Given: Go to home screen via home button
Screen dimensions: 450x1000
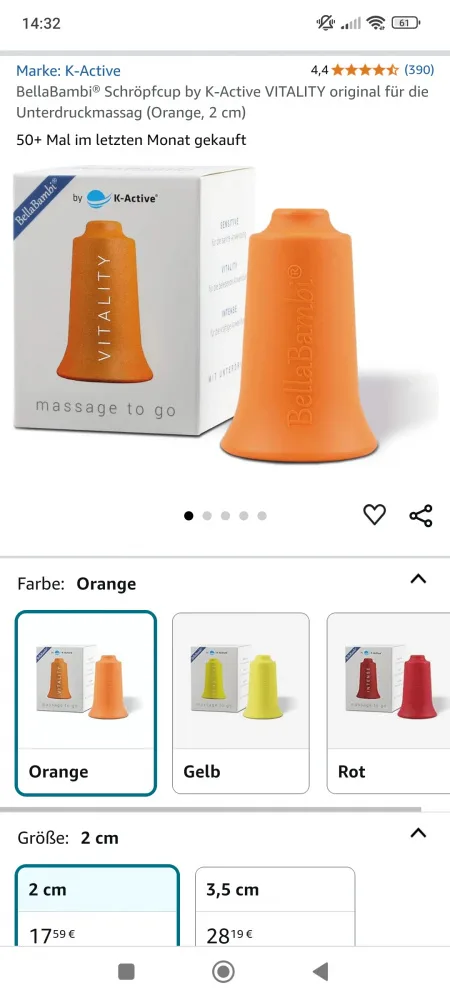Looking at the screenshot, I should pyautogui.click(x=223, y=972).
